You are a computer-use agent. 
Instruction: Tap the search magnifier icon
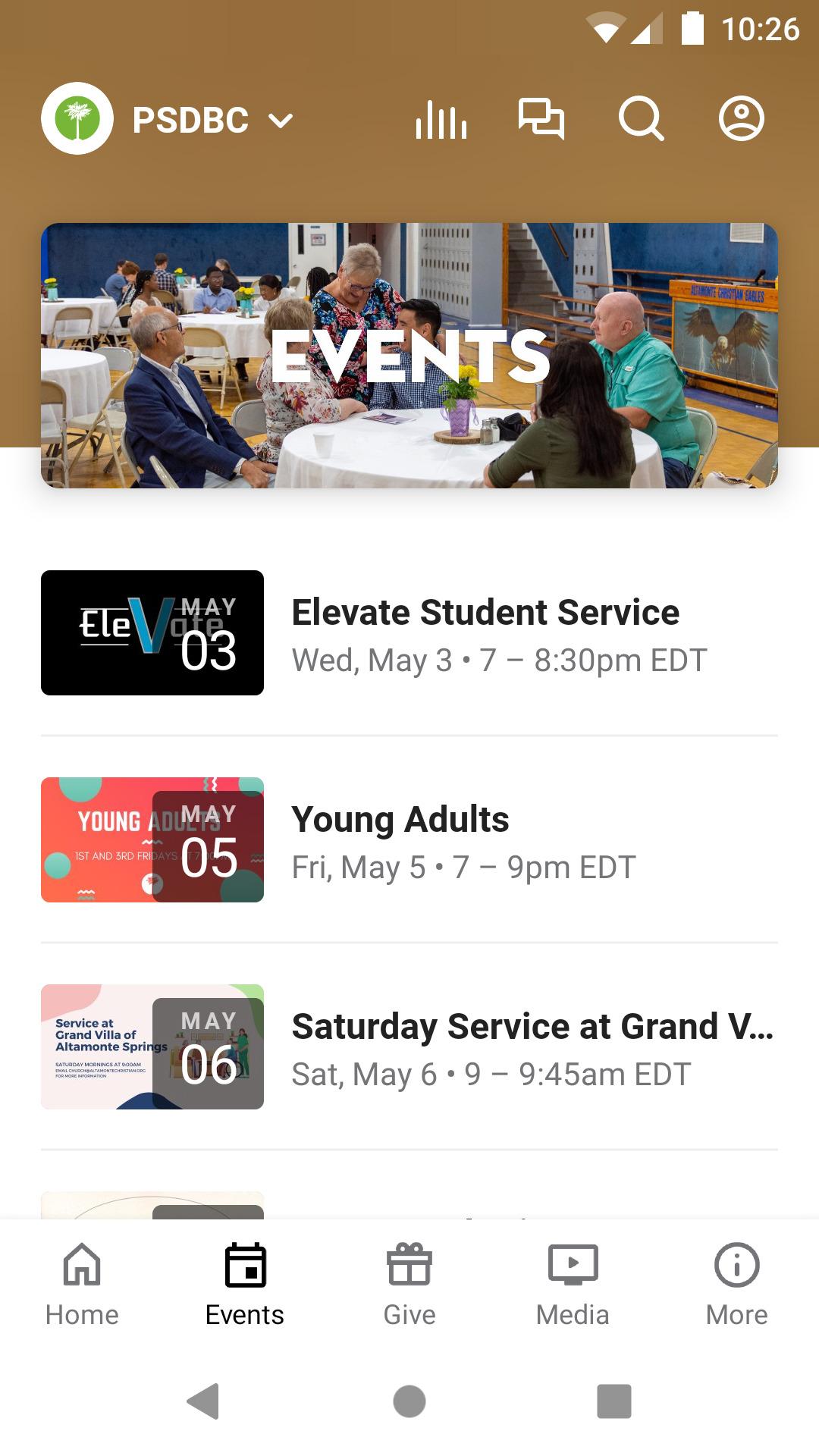pyautogui.click(x=641, y=119)
